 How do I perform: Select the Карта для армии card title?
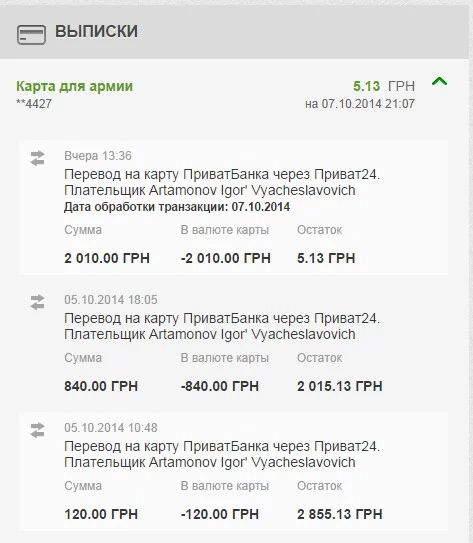74,86
